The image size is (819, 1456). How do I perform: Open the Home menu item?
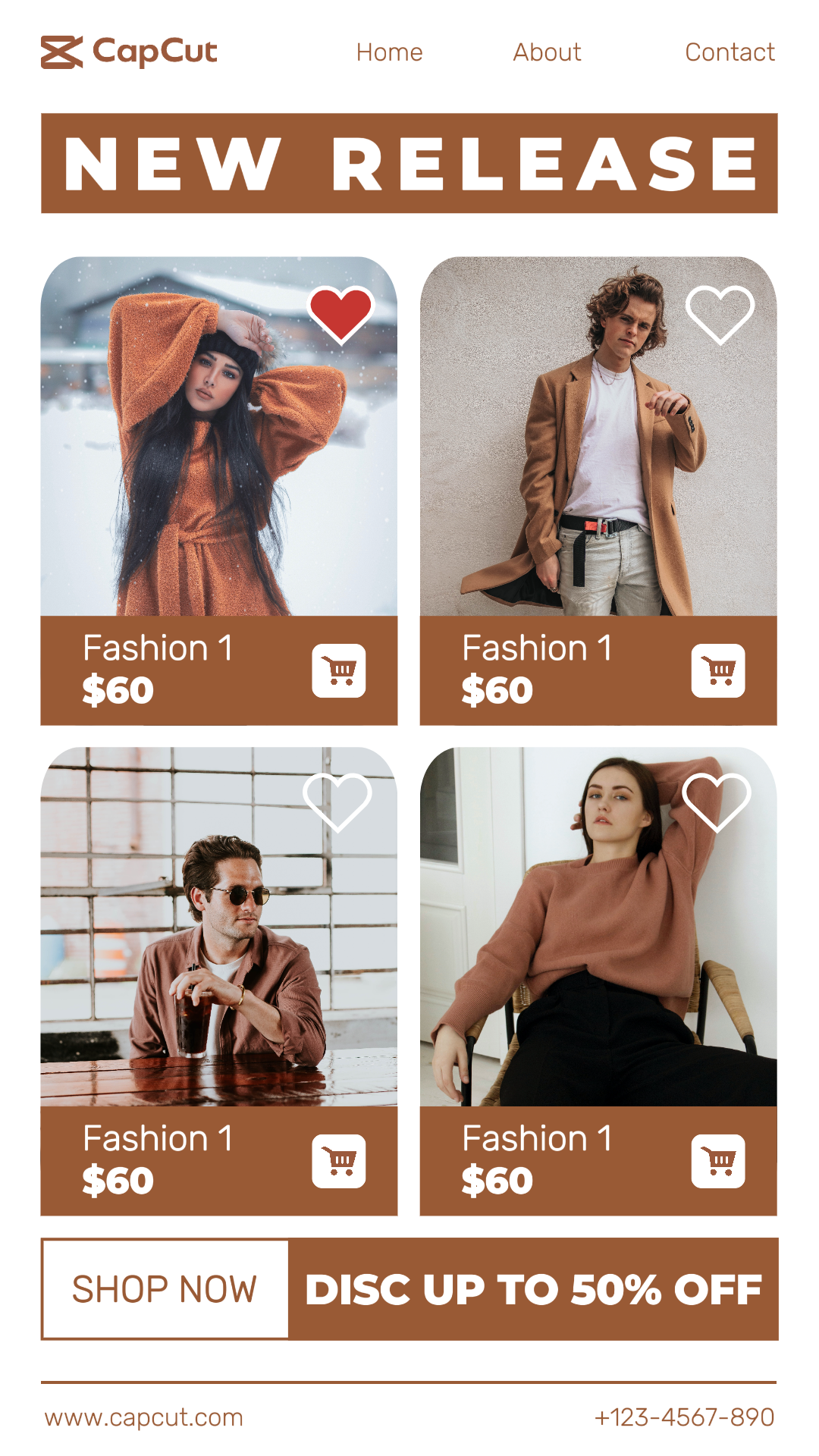point(389,52)
